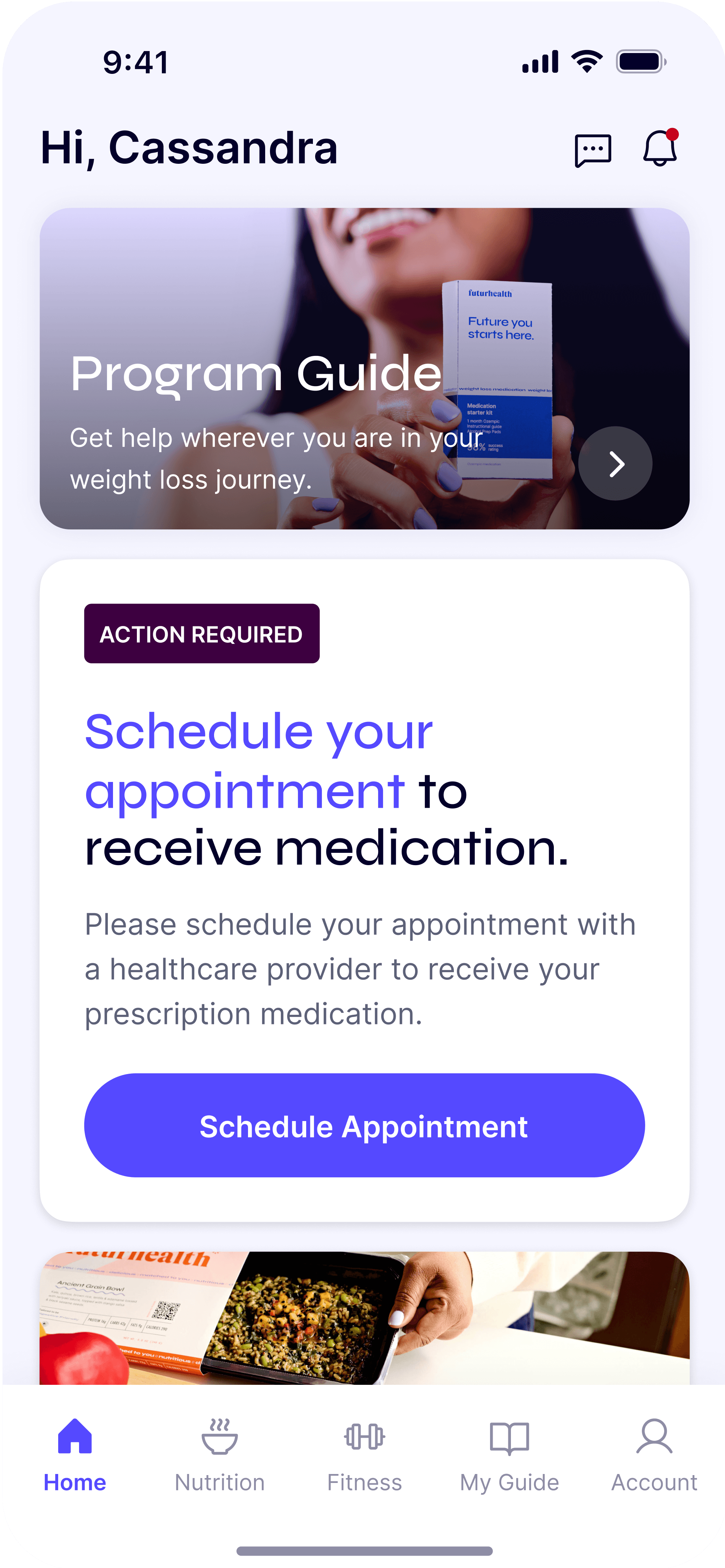Image resolution: width=725 pixels, height=1568 pixels.
Task: Open the Ancient Grain Bowl meal card
Action: pyautogui.click(x=364, y=1318)
